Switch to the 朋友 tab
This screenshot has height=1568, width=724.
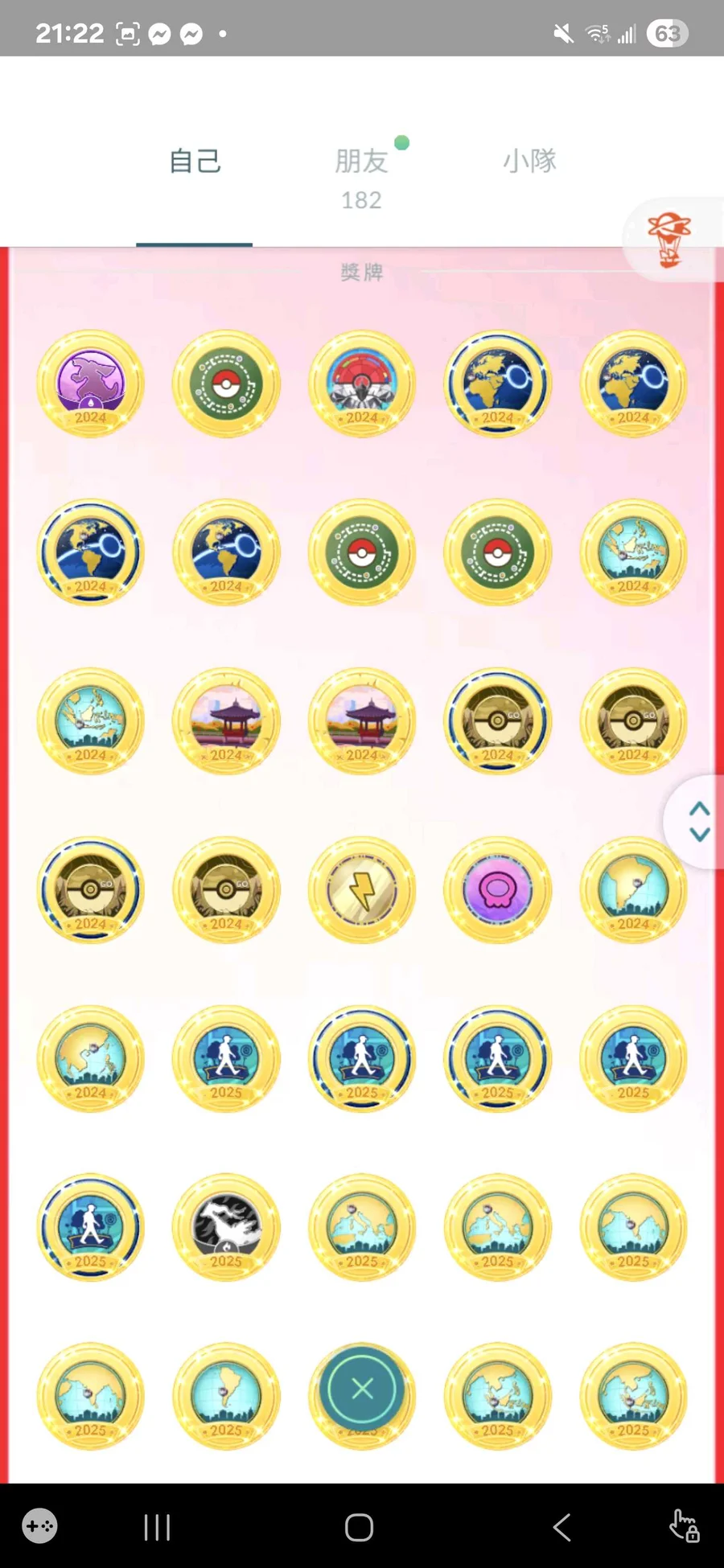click(x=361, y=162)
